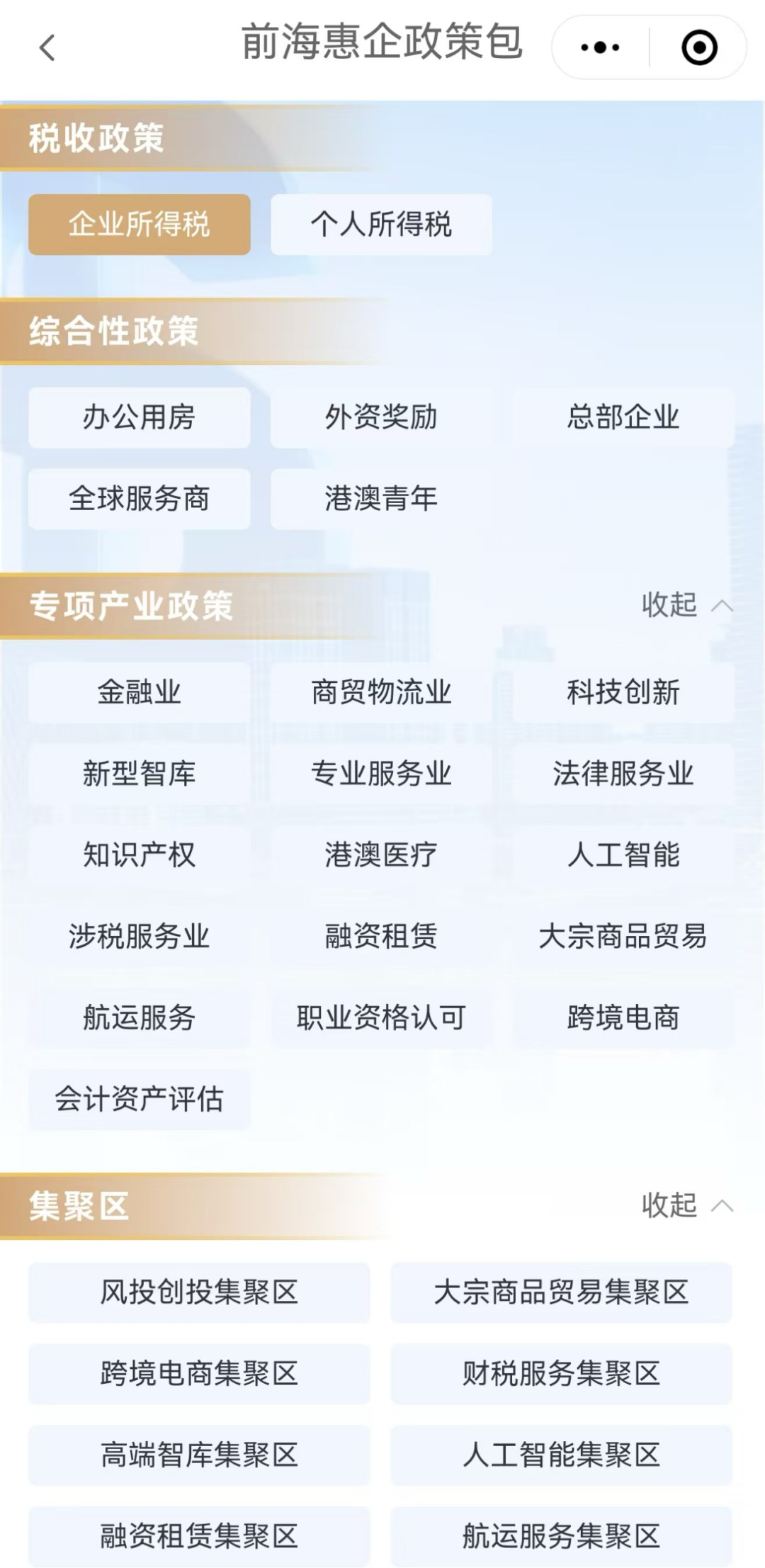This screenshot has height=1568, width=765.
Task: Select 企业所得税 chip
Action: tap(140, 225)
